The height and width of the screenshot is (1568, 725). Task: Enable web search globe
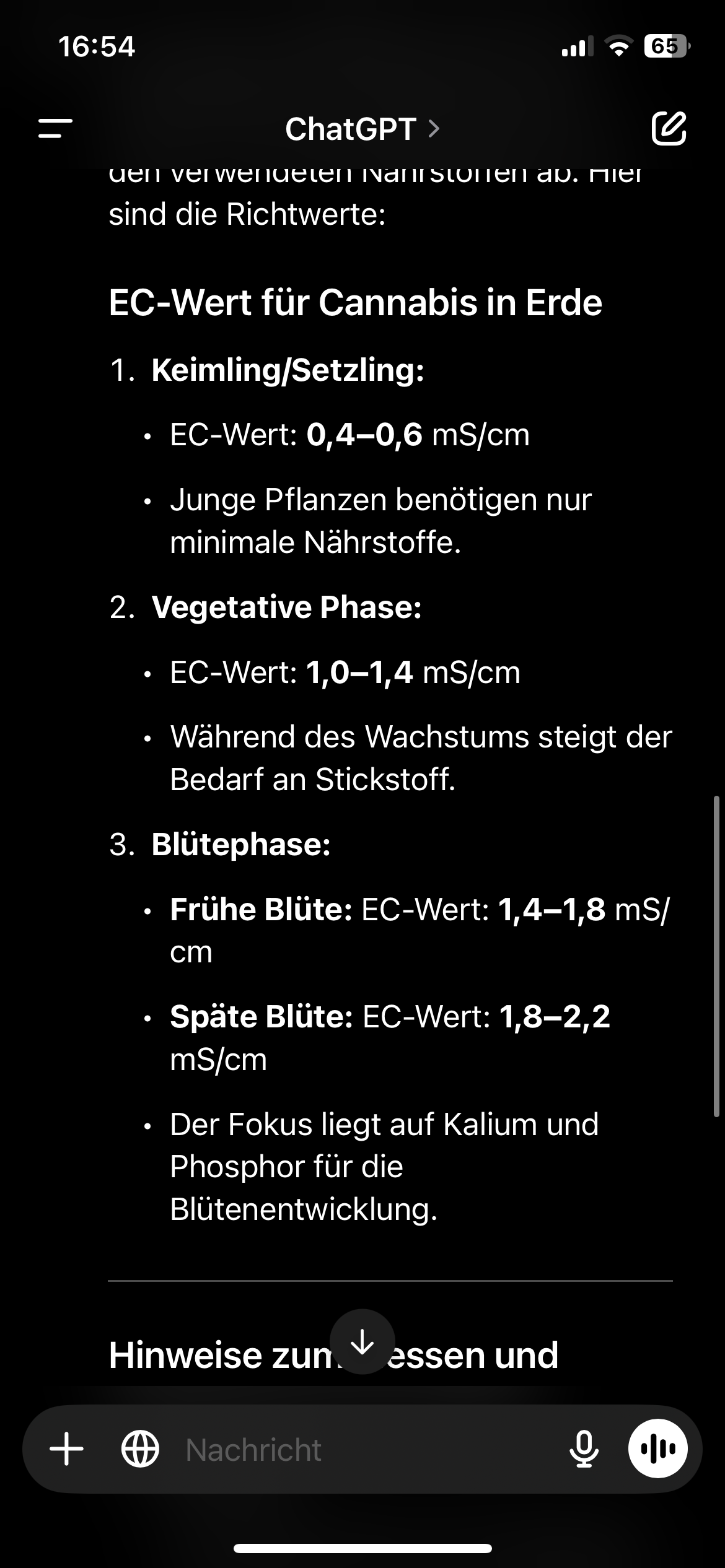pos(140,1450)
